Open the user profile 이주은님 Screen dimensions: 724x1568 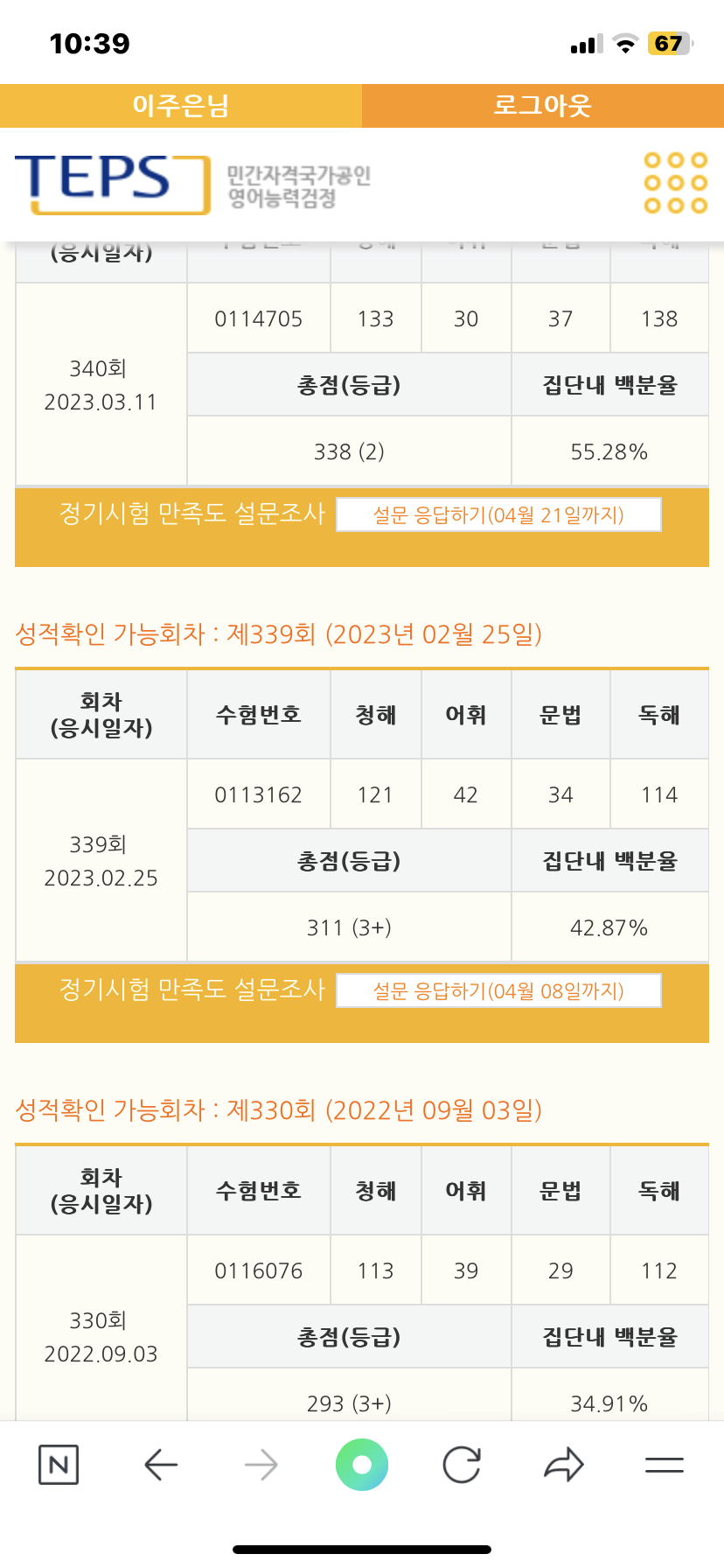click(x=180, y=106)
